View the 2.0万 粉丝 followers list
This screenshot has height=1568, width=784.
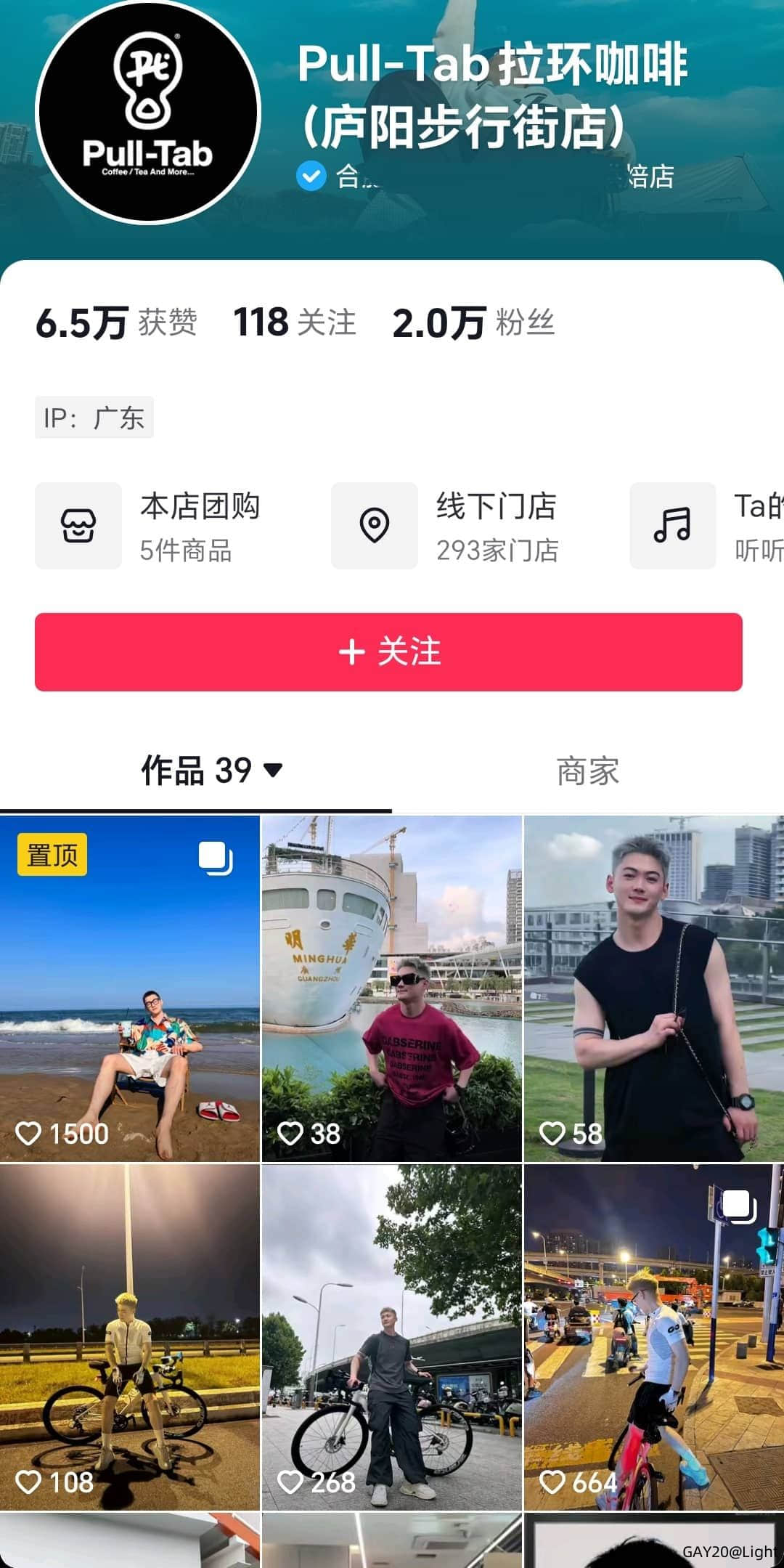click(473, 322)
